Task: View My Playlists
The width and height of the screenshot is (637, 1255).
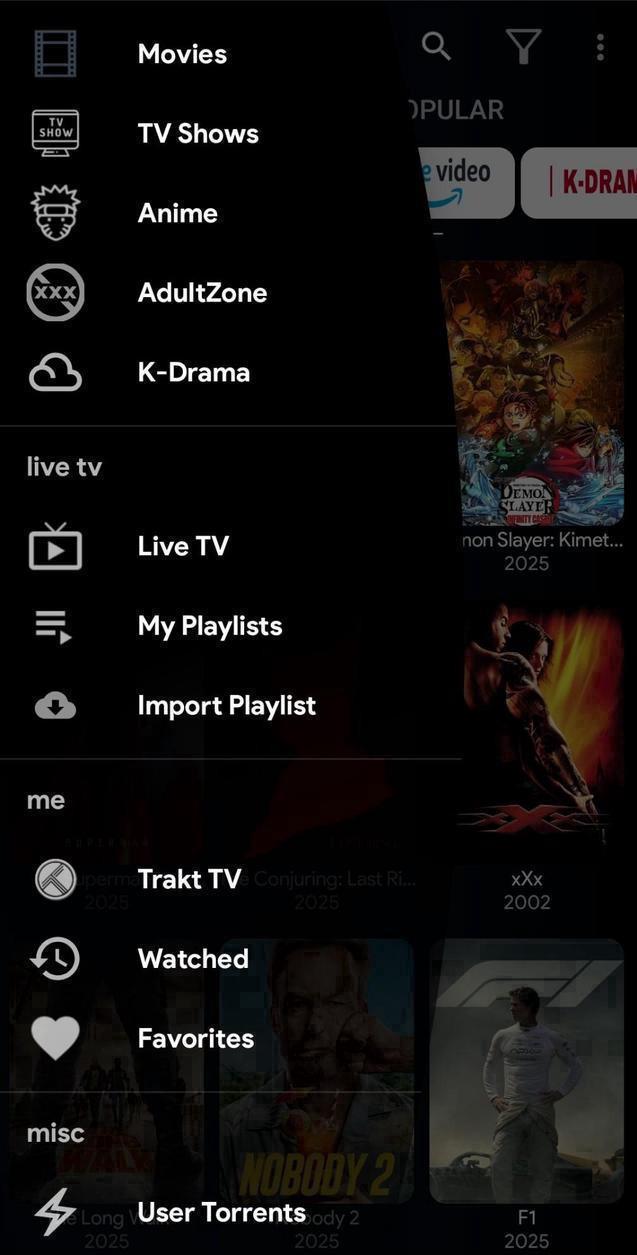Action: pos(209,626)
